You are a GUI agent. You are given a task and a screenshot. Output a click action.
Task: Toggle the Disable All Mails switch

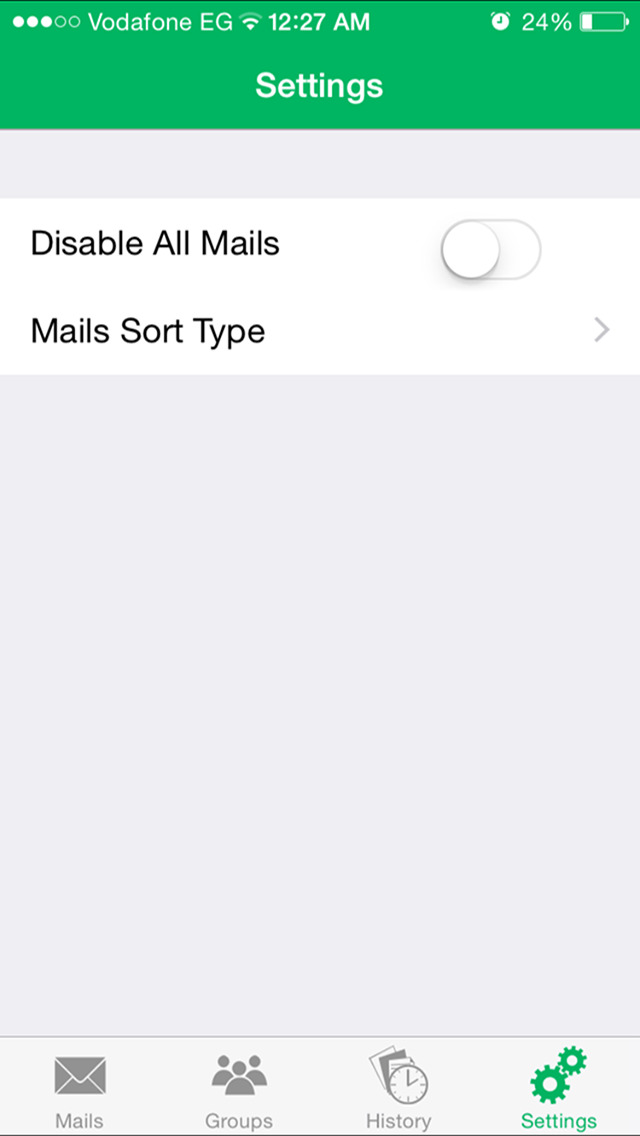click(491, 249)
